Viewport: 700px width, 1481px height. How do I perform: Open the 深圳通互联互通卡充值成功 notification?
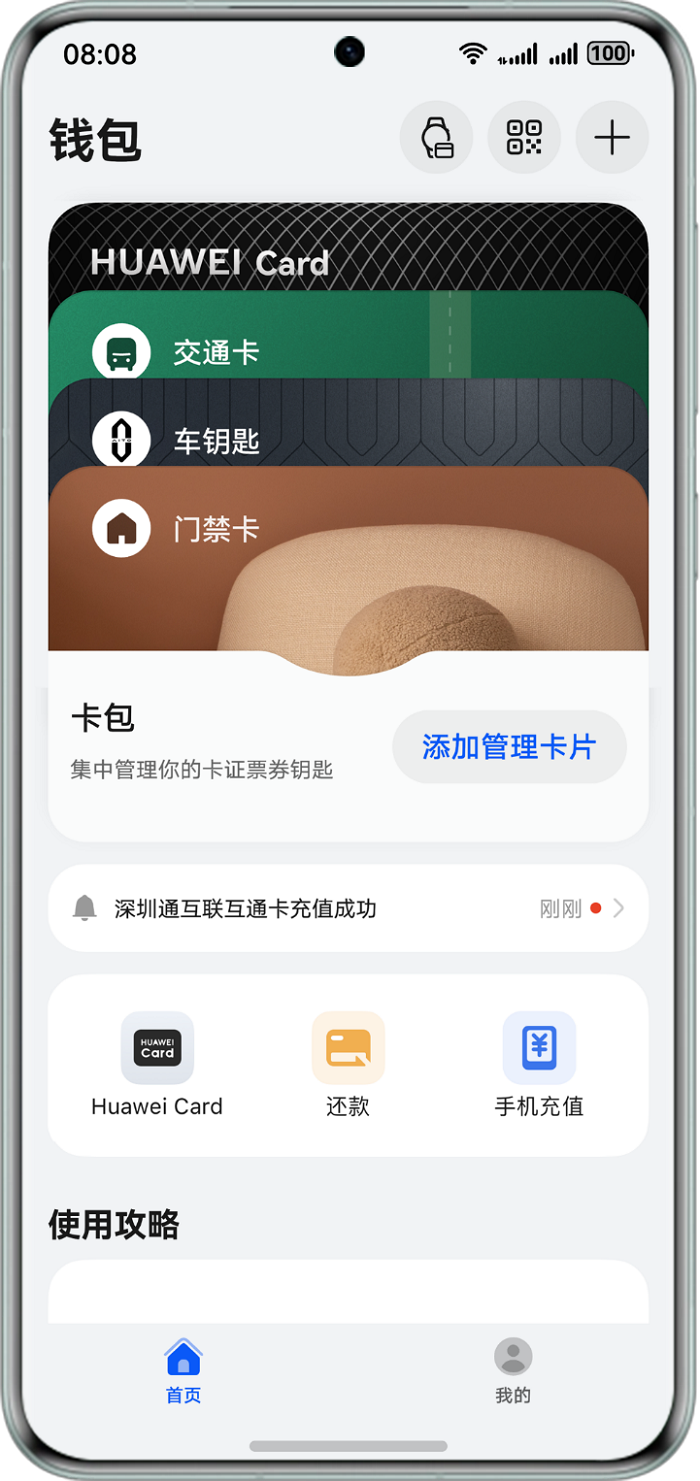[x=347, y=908]
